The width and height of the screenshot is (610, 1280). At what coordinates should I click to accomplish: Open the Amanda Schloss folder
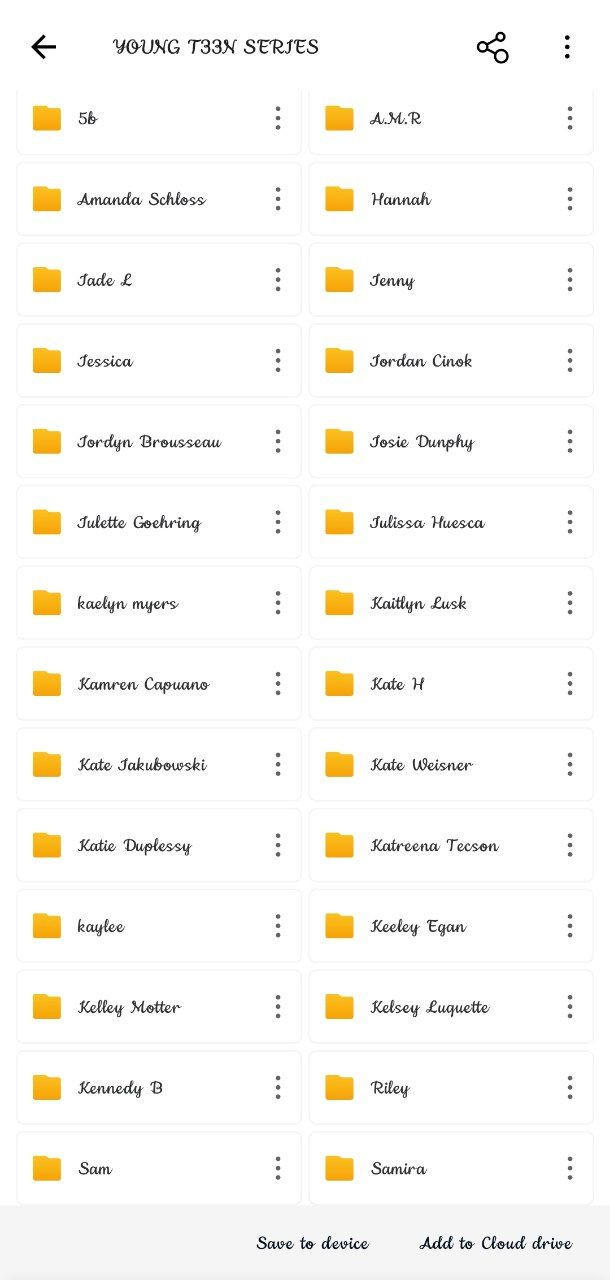point(141,199)
